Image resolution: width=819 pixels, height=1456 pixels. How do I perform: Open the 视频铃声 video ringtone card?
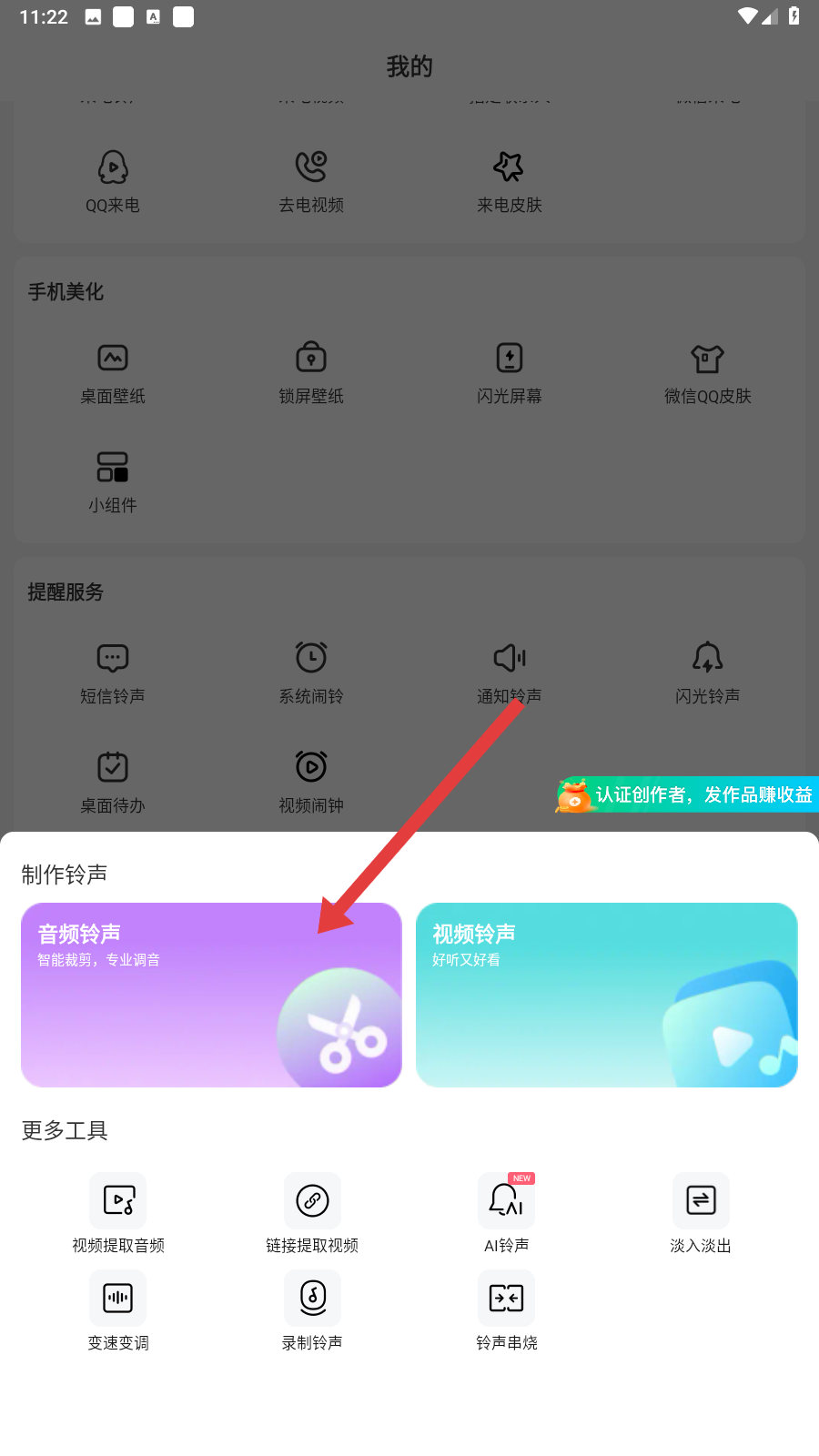coord(606,995)
